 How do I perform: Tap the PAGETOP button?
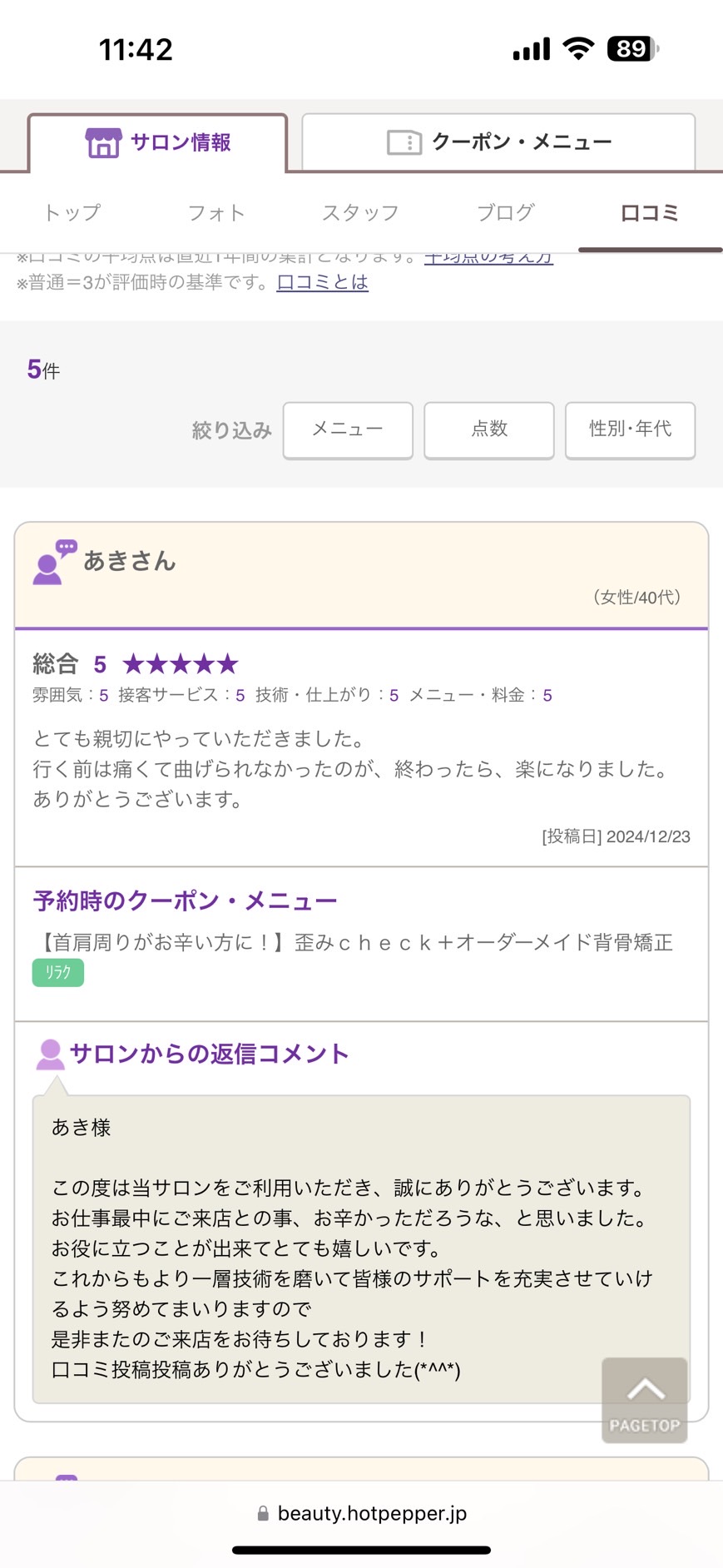[645, 1400]
